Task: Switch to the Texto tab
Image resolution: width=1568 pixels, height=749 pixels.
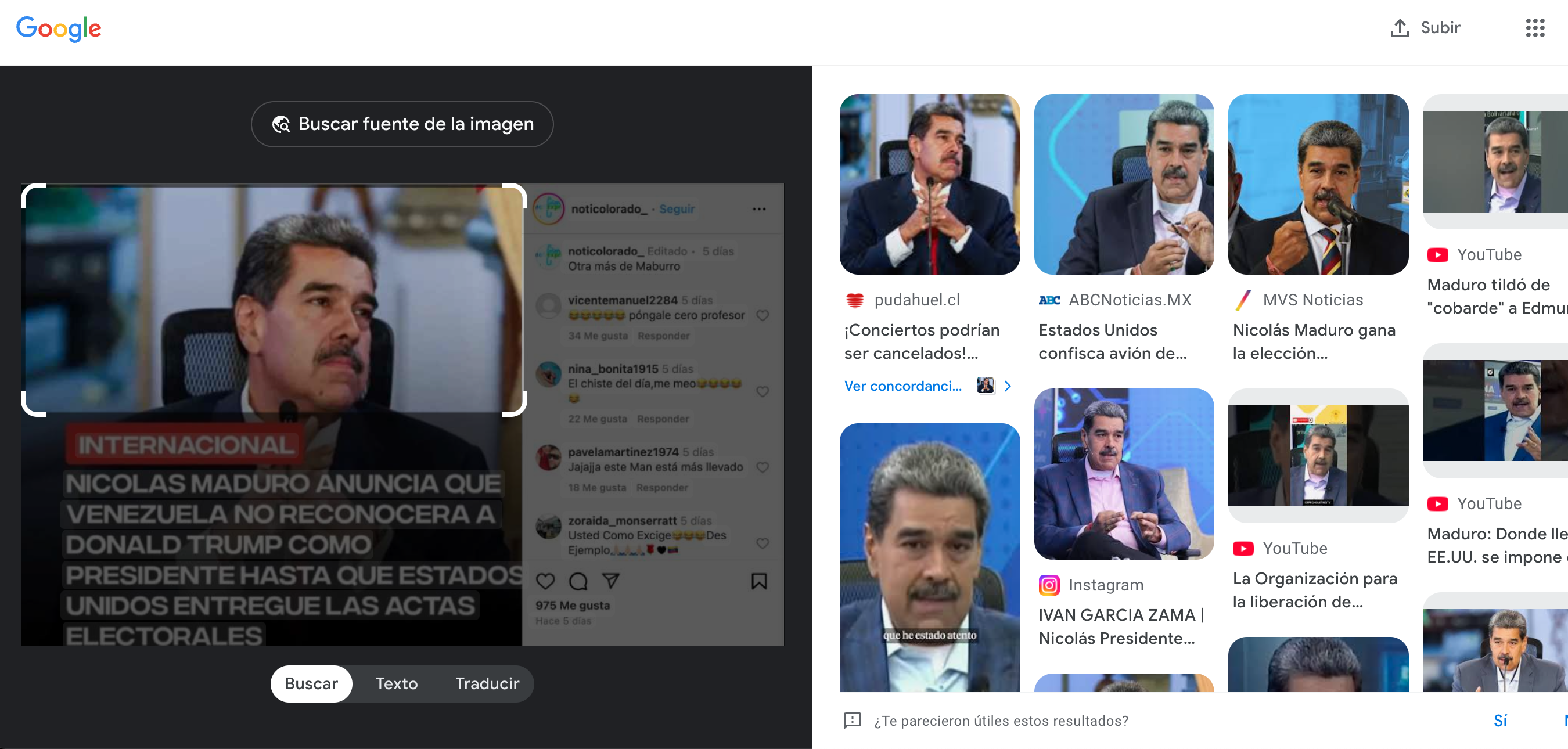Action: coord(396,683)
